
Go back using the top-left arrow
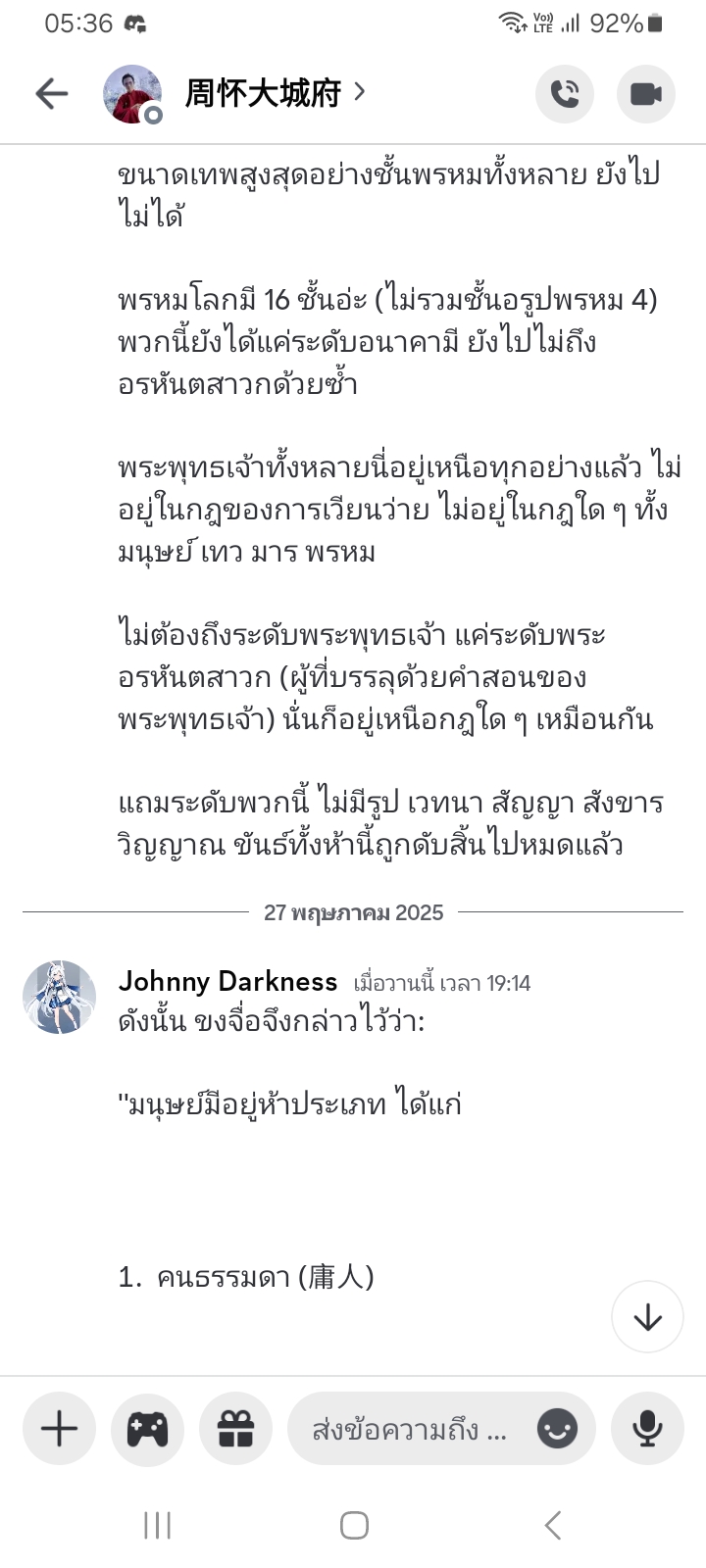click(51, 93)
